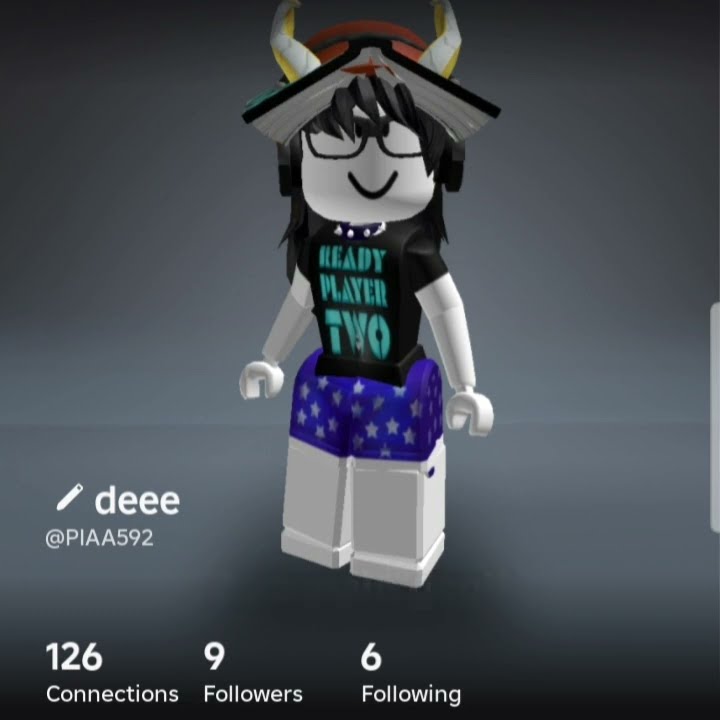Open the 126 Connections list
Image resolution: width=720 pixels, height=720 pixels.
point(111,675)
